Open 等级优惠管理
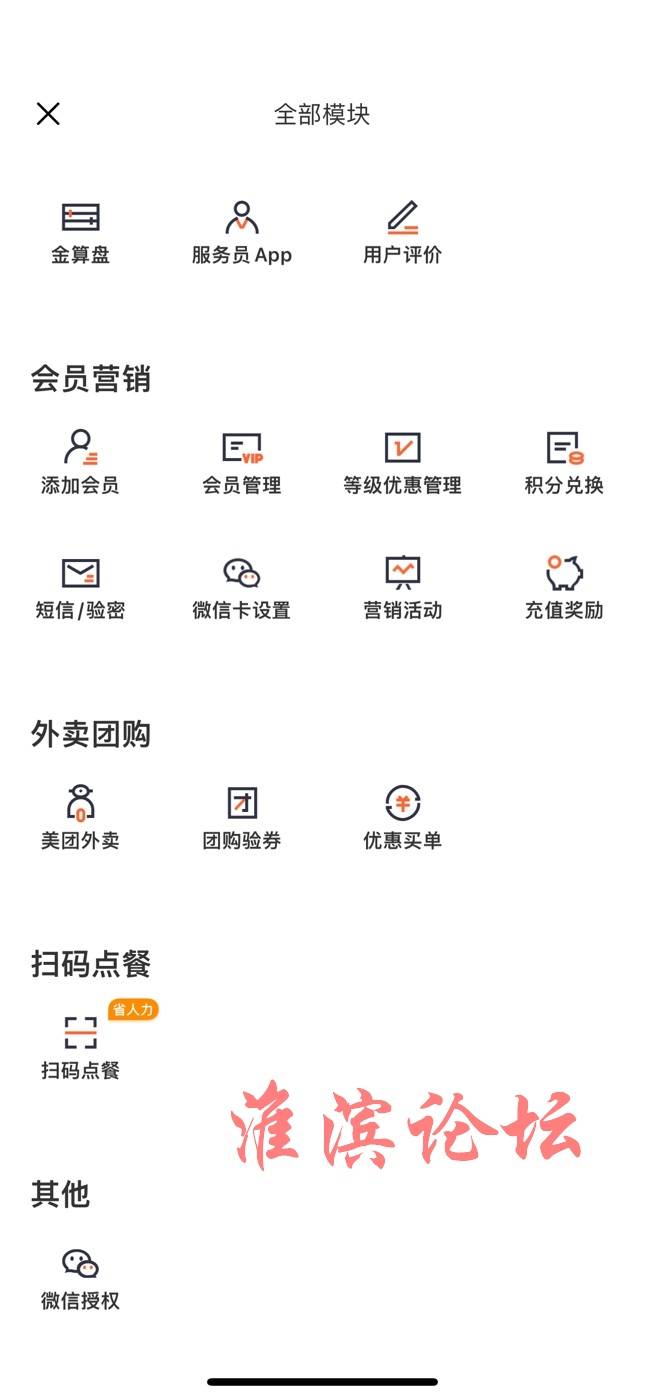645x1398 pixels. (x=402, y=463)
